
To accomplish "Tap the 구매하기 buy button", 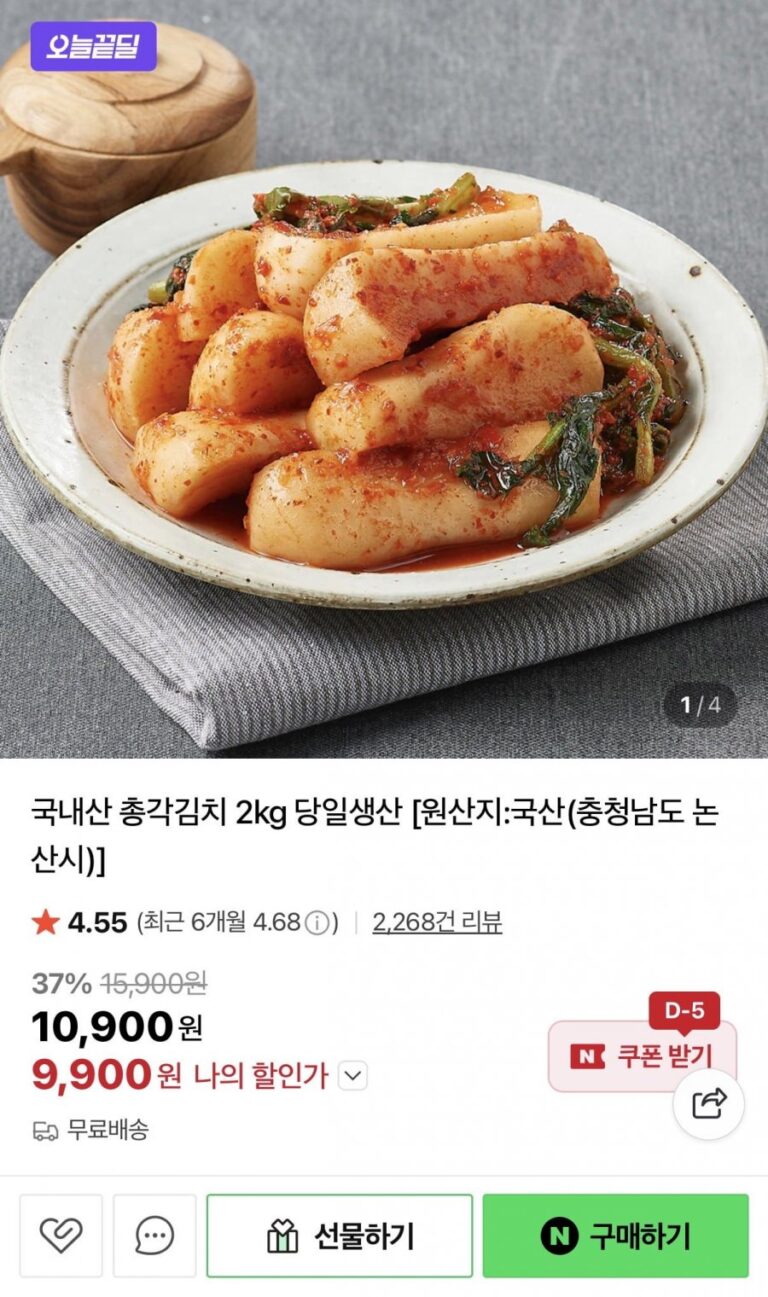I will pos(615,1236).
